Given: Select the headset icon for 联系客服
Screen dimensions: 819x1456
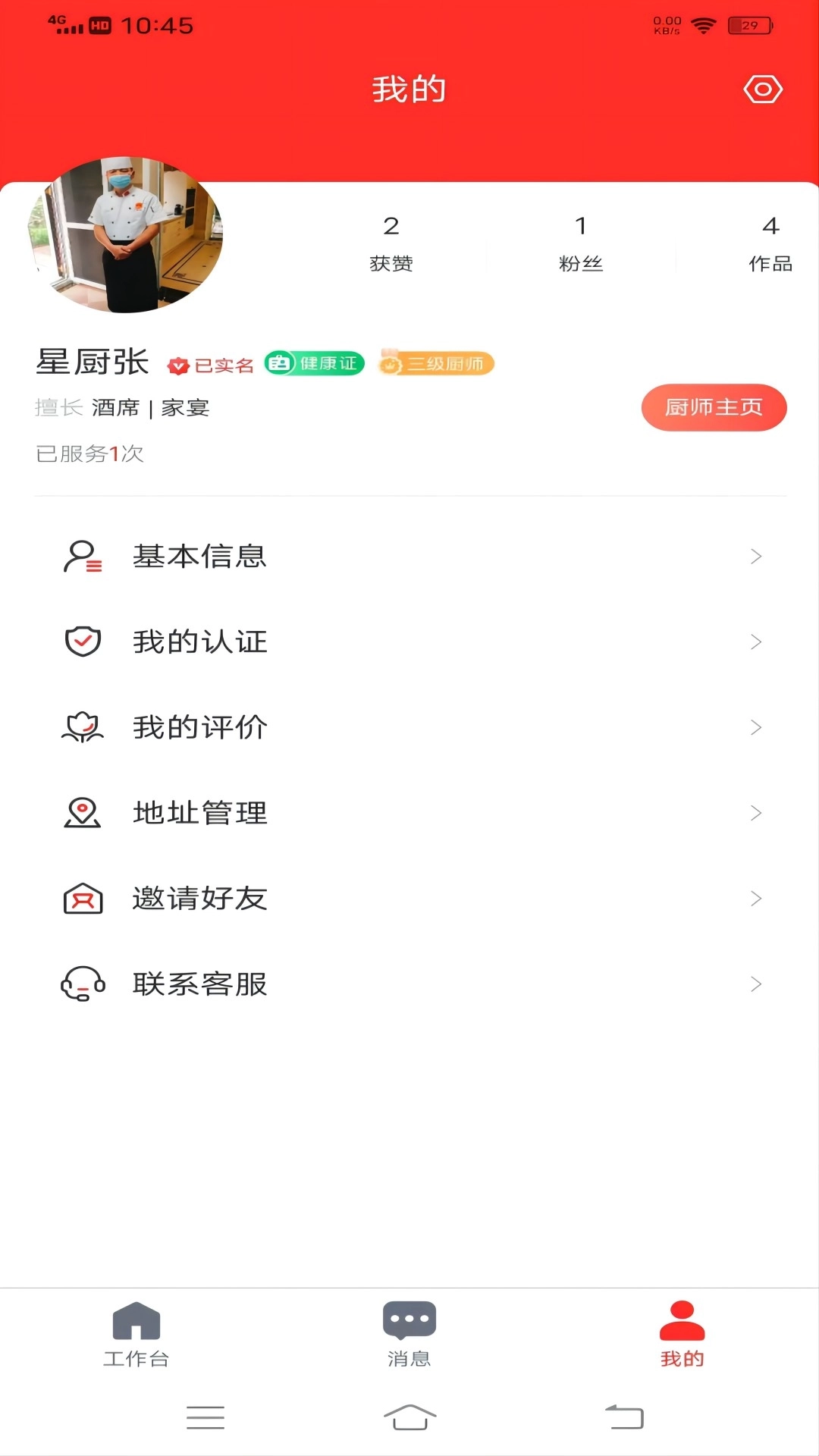Looking at the screenshot, I should pos(83,984).
